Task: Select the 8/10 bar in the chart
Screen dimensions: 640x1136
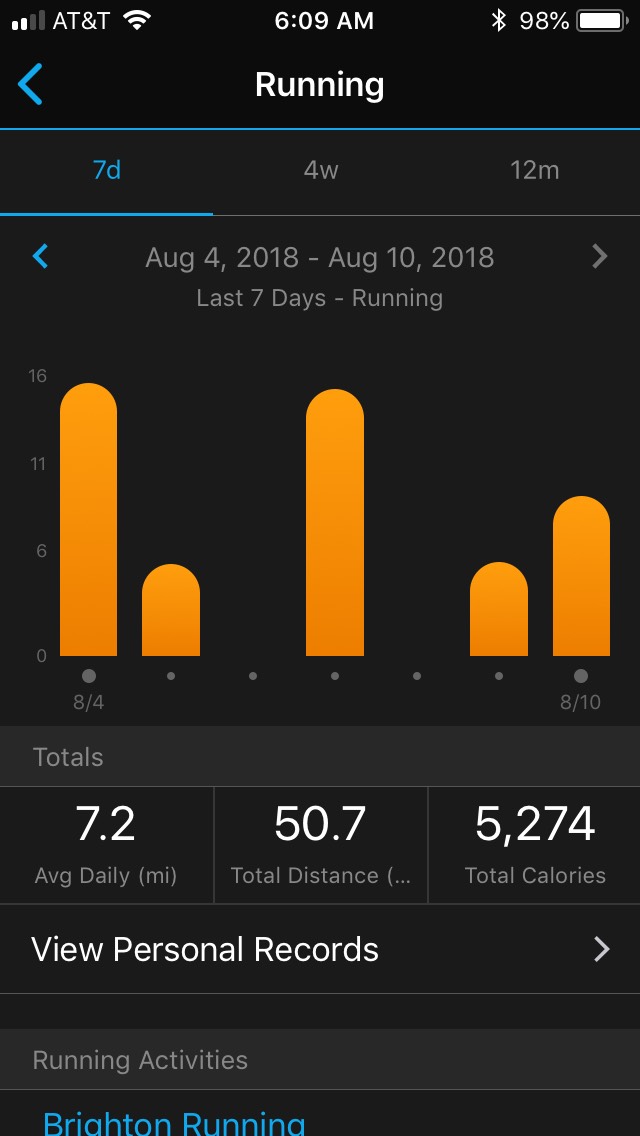Action: 581,576
